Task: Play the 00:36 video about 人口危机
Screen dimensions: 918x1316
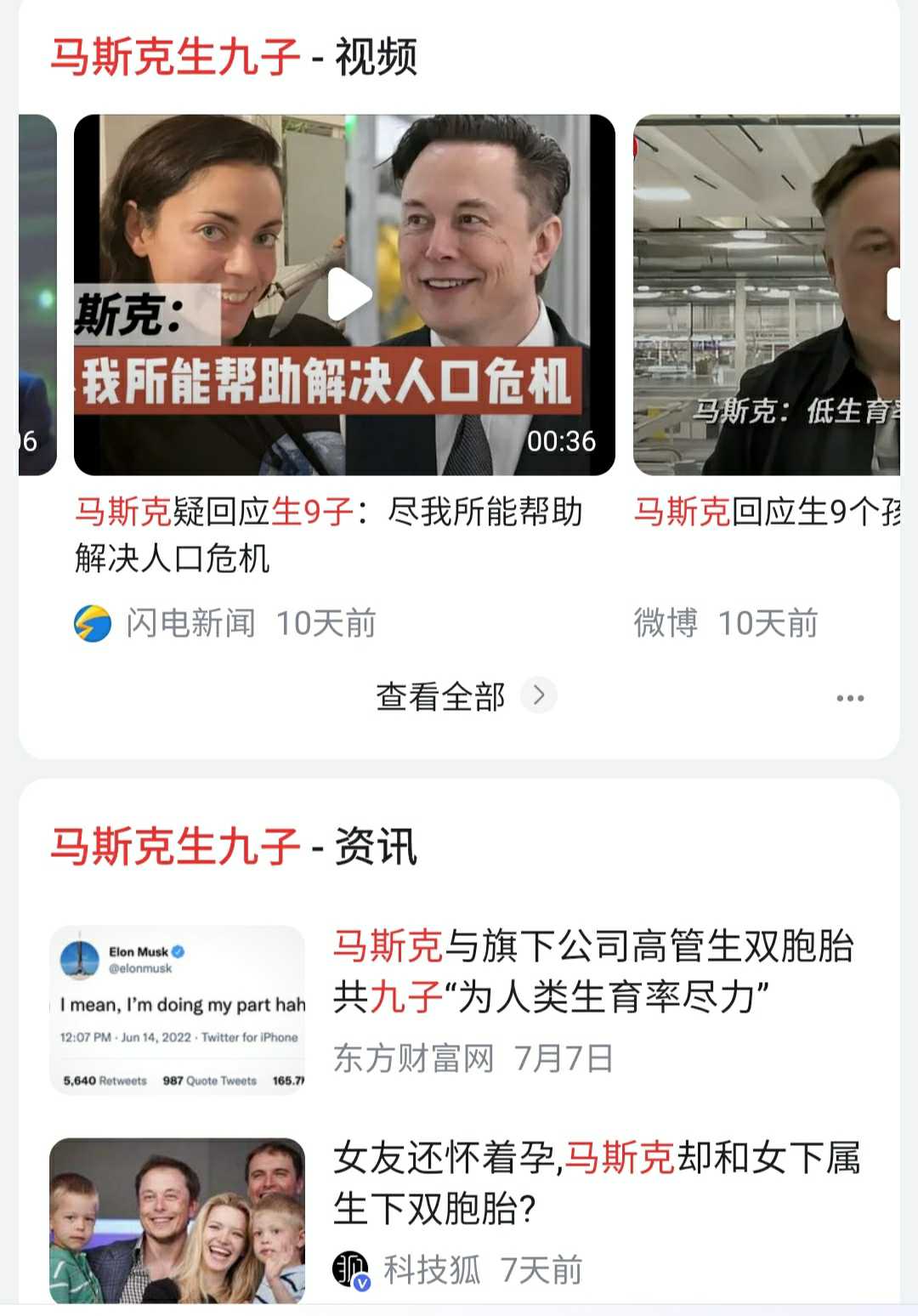Action: [x=348, y=294]
